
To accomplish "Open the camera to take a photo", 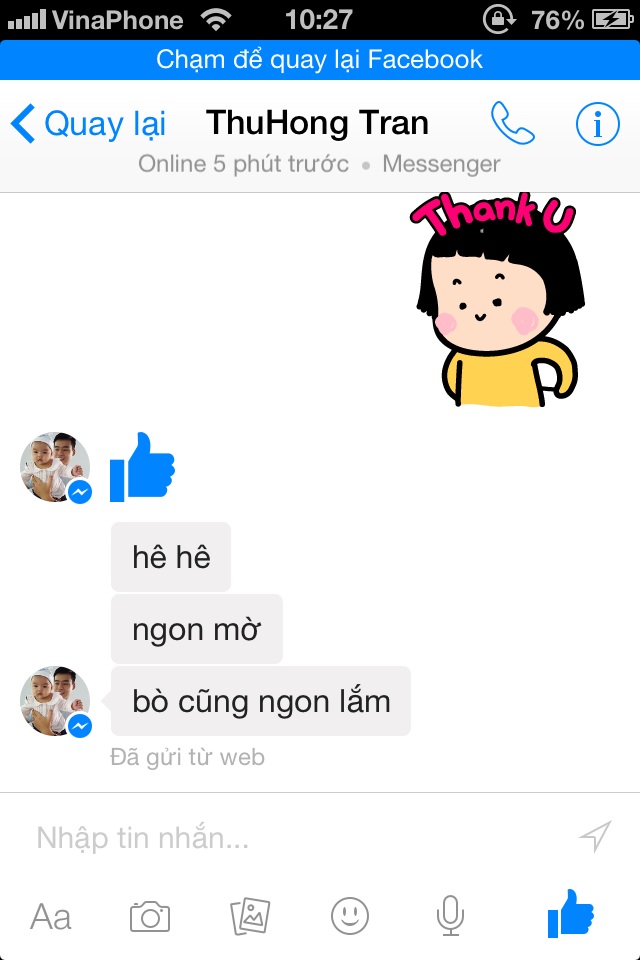I will [x=150, y=915].
